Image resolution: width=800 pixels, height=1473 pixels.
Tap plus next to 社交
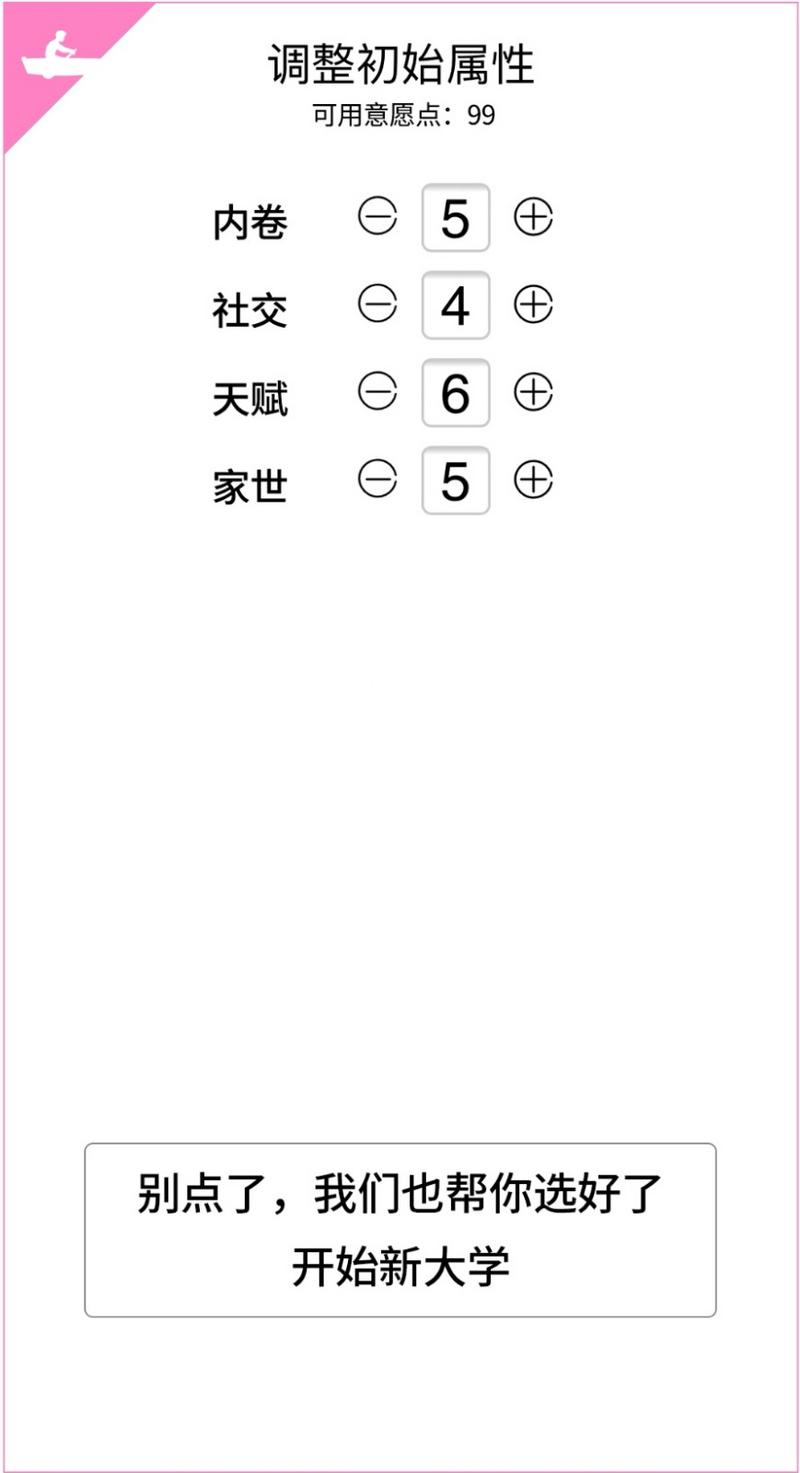coord(533,305)
